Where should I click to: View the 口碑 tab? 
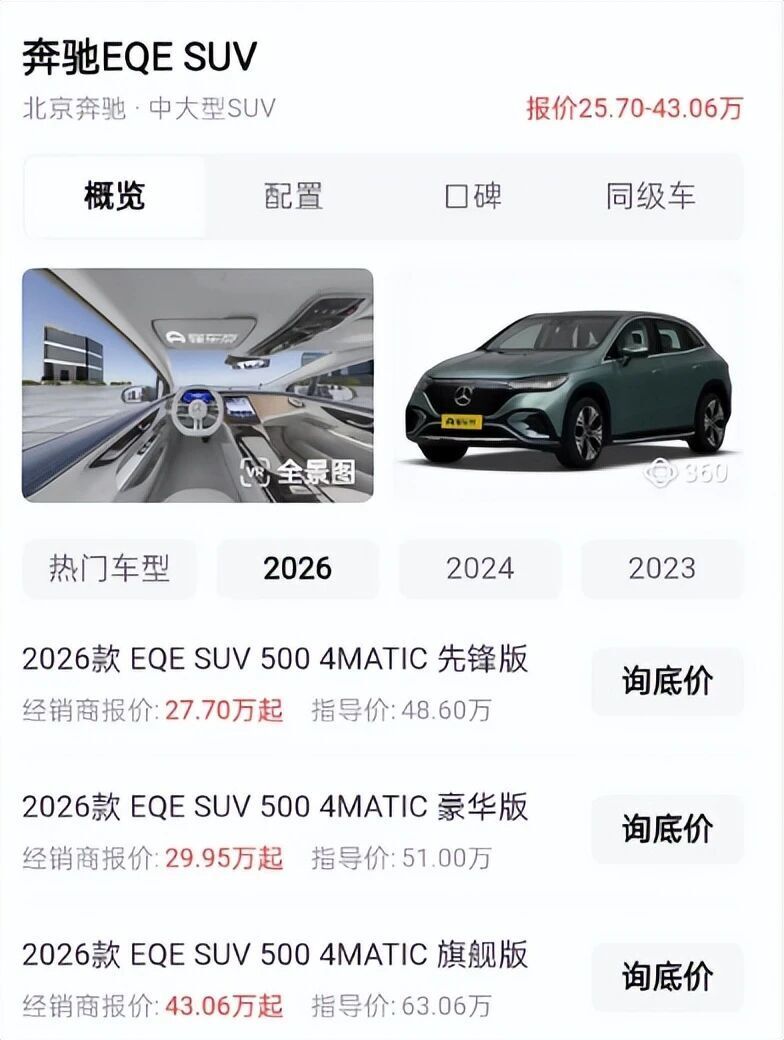tap(470, 197)
